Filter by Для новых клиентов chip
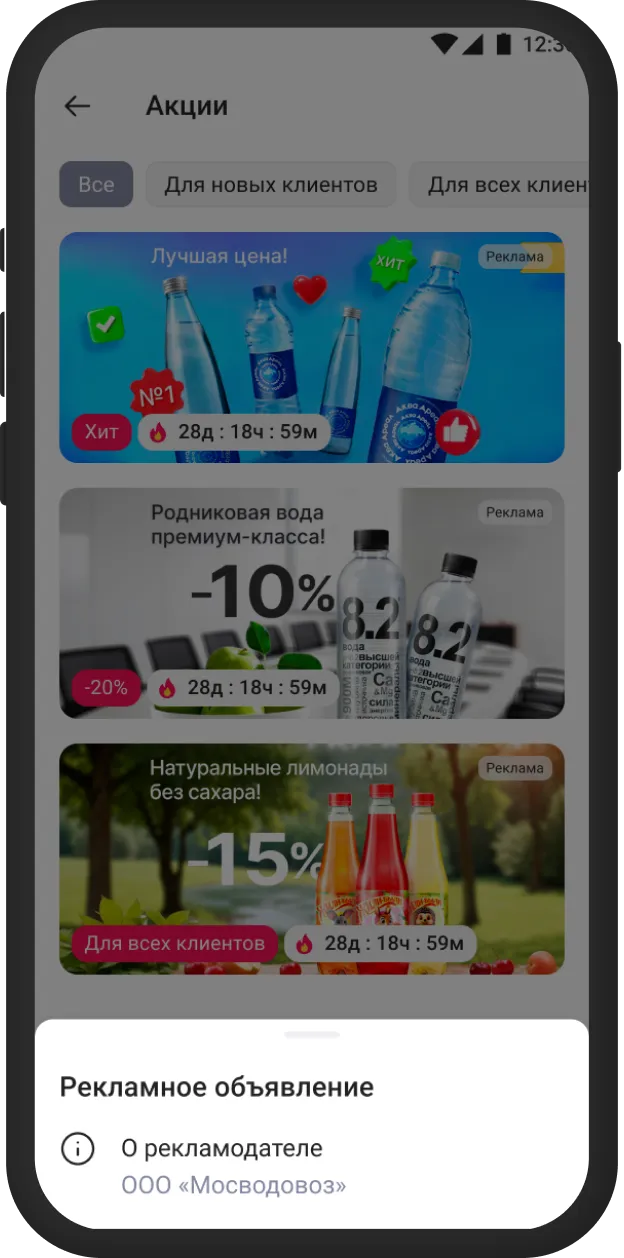Image resolution: width=624 pixels, height=1258 pixels. tap(271, 185)
